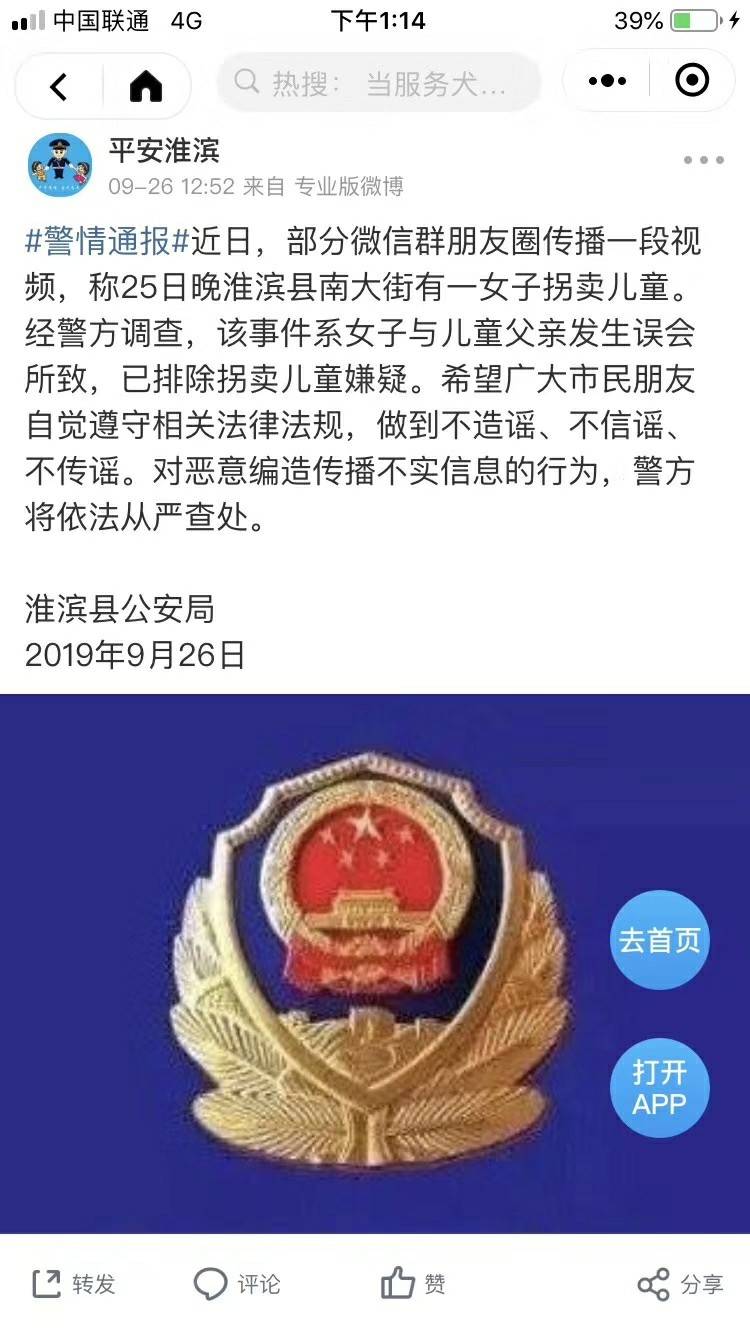The height and width of the screenshot is (1334, 750).
Task: Go back using the top-left arrow
Action: click(59, 87)
